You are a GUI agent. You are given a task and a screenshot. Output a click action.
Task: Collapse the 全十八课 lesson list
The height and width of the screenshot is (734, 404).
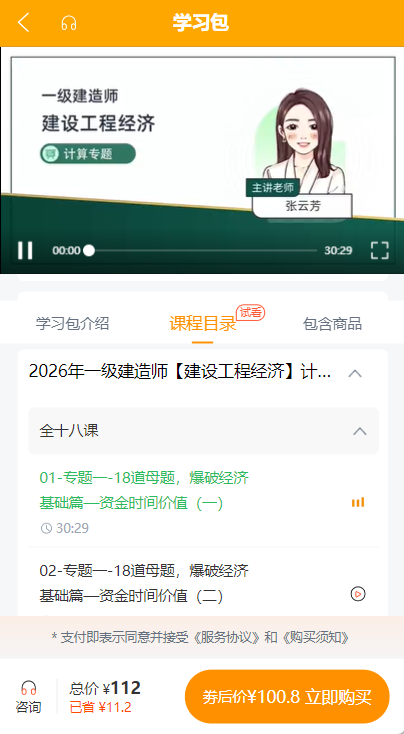click(360, 431)
